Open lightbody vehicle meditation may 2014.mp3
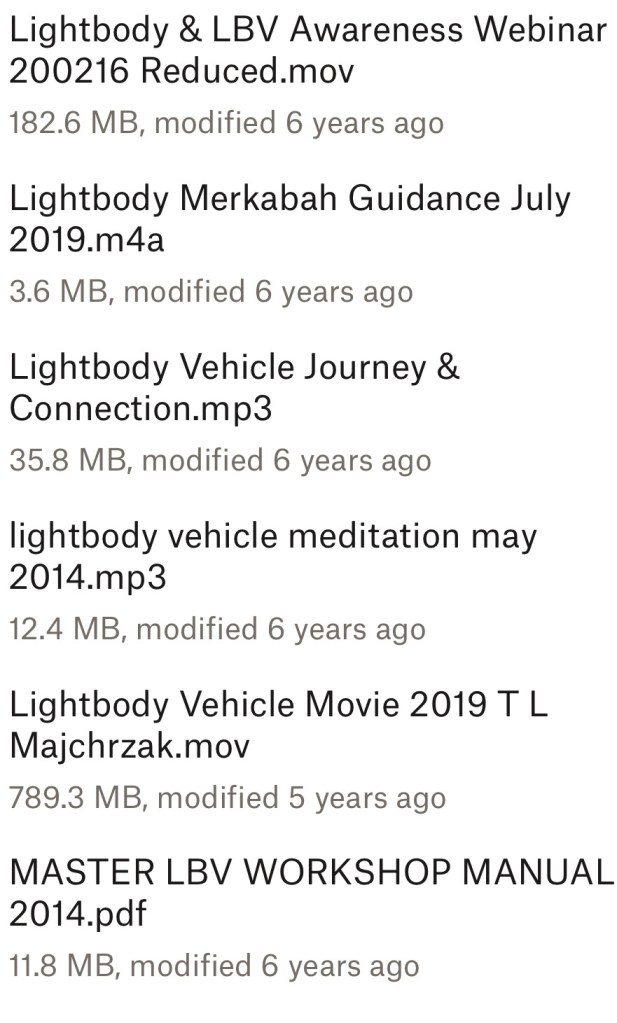The width and height of the screenshot is (617, 1023). (273, 557)
